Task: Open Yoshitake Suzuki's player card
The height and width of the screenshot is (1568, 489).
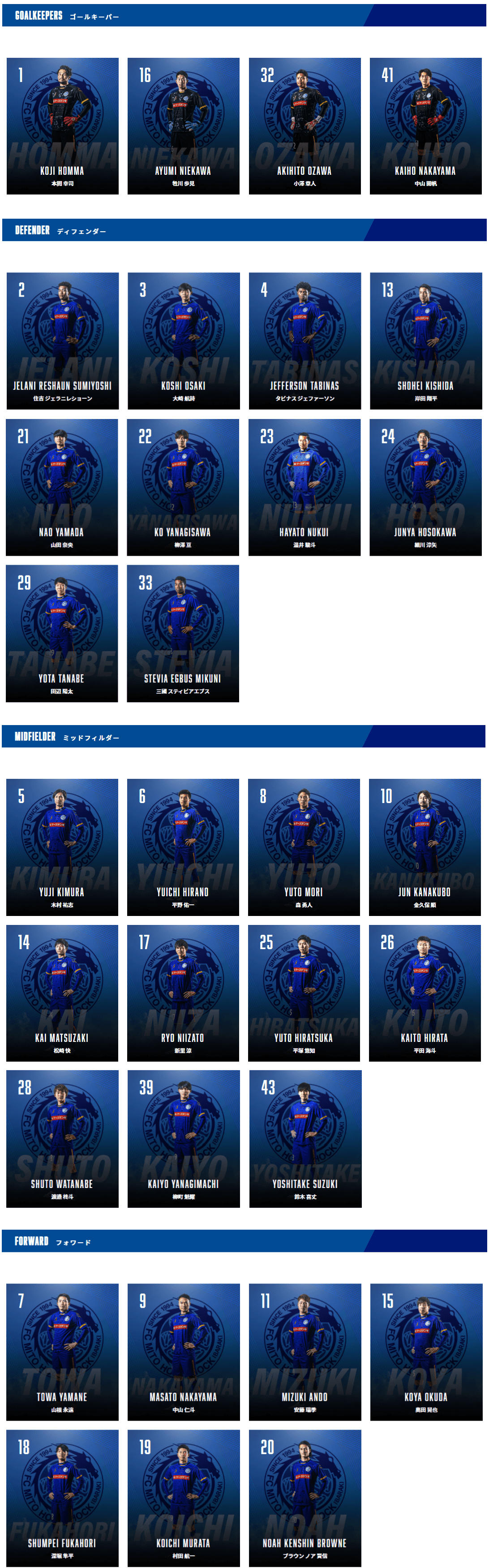Action: coord(305,1139)
